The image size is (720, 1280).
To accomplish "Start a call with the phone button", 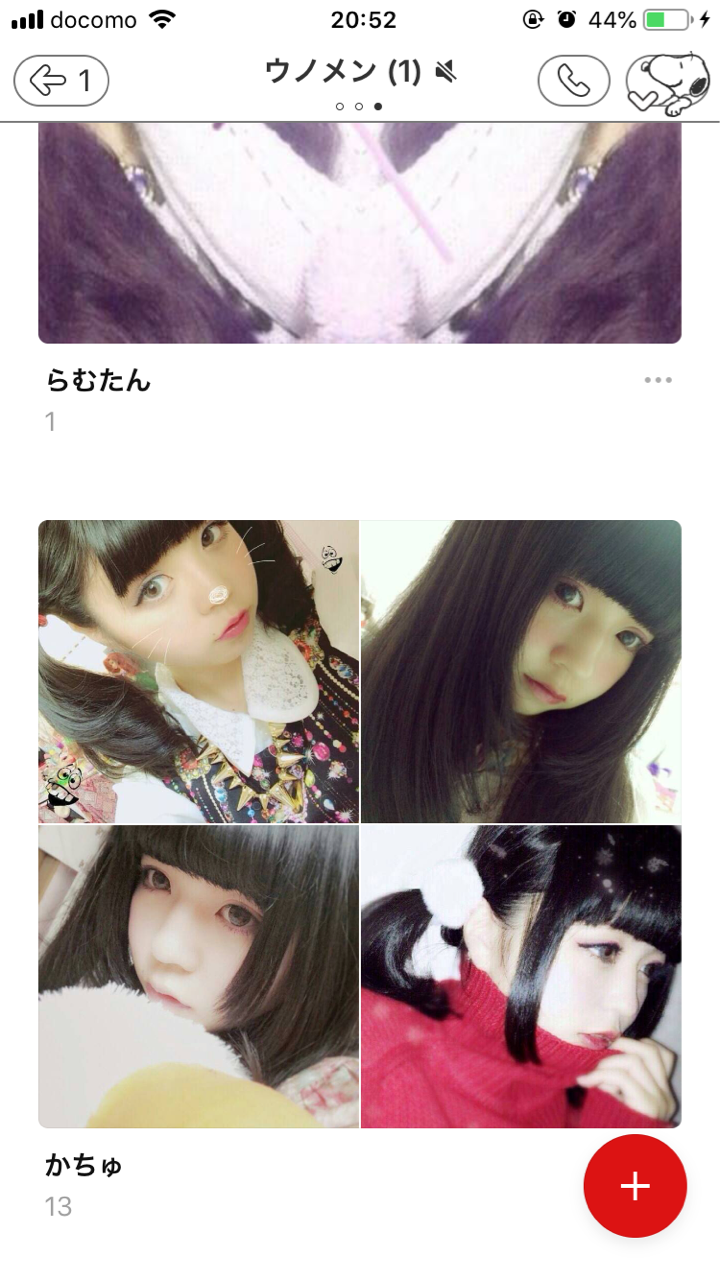I will 574,81.
